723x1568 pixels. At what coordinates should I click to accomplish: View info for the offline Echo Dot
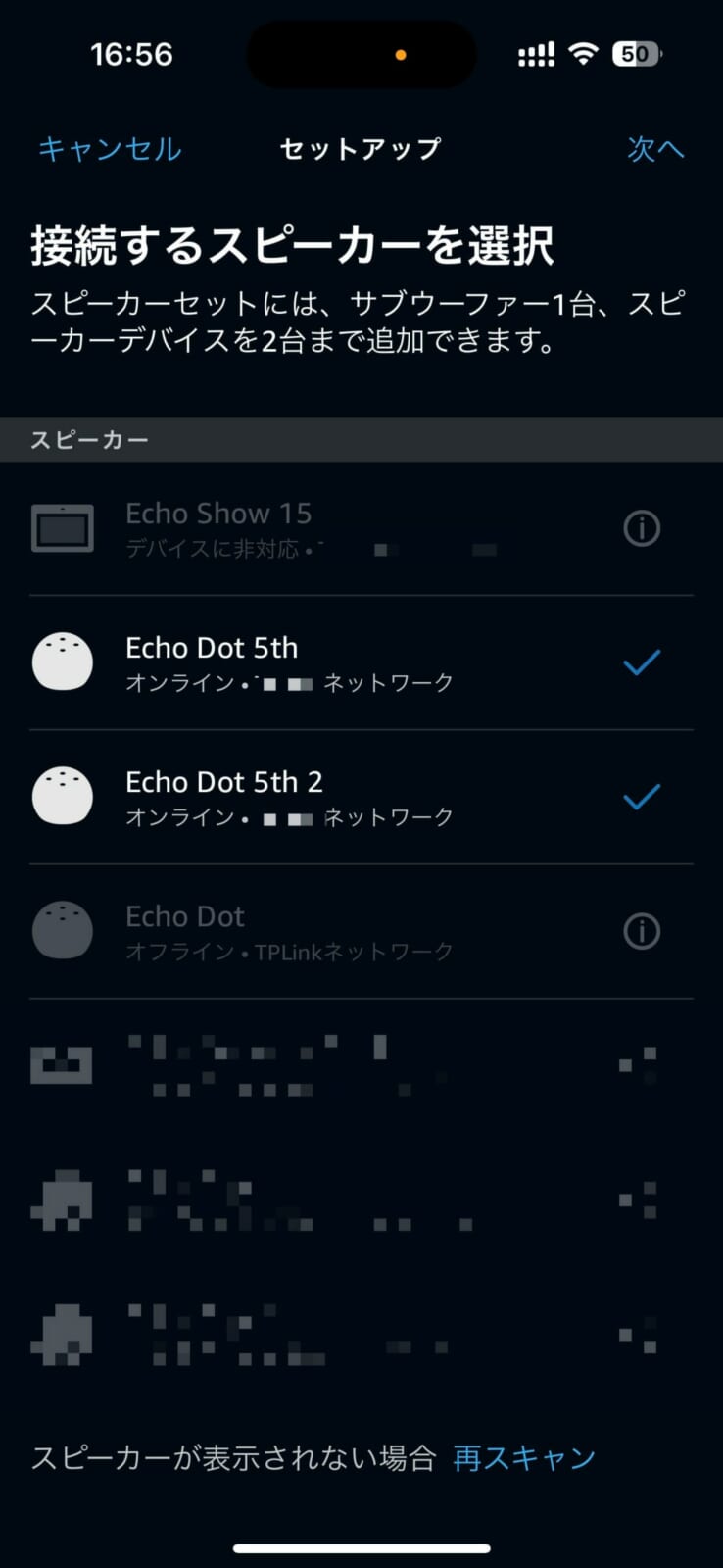pyautogui.click(x=642, y=932)
